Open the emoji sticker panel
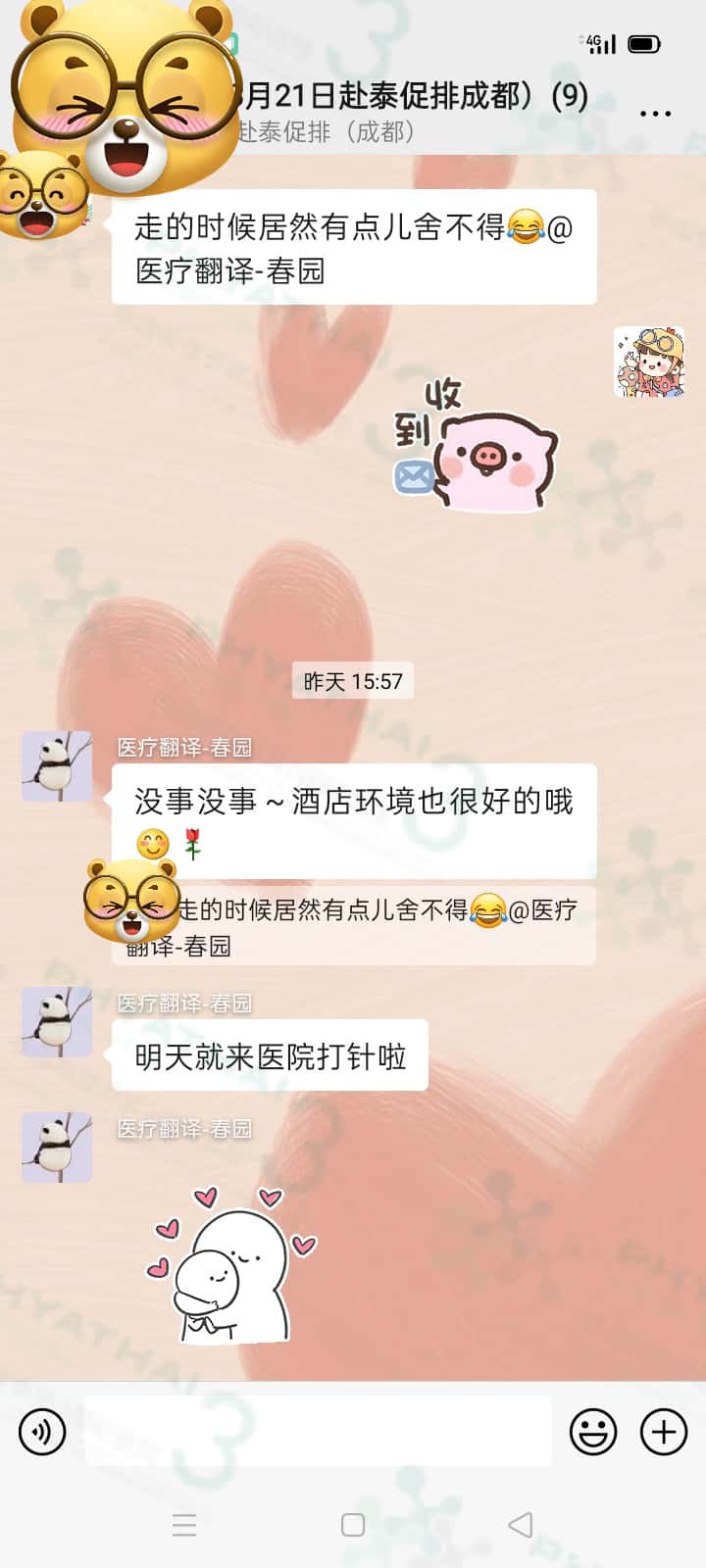Image resolution: width=706 pixels, height=1568 pixels. (x=593, y=1432)
